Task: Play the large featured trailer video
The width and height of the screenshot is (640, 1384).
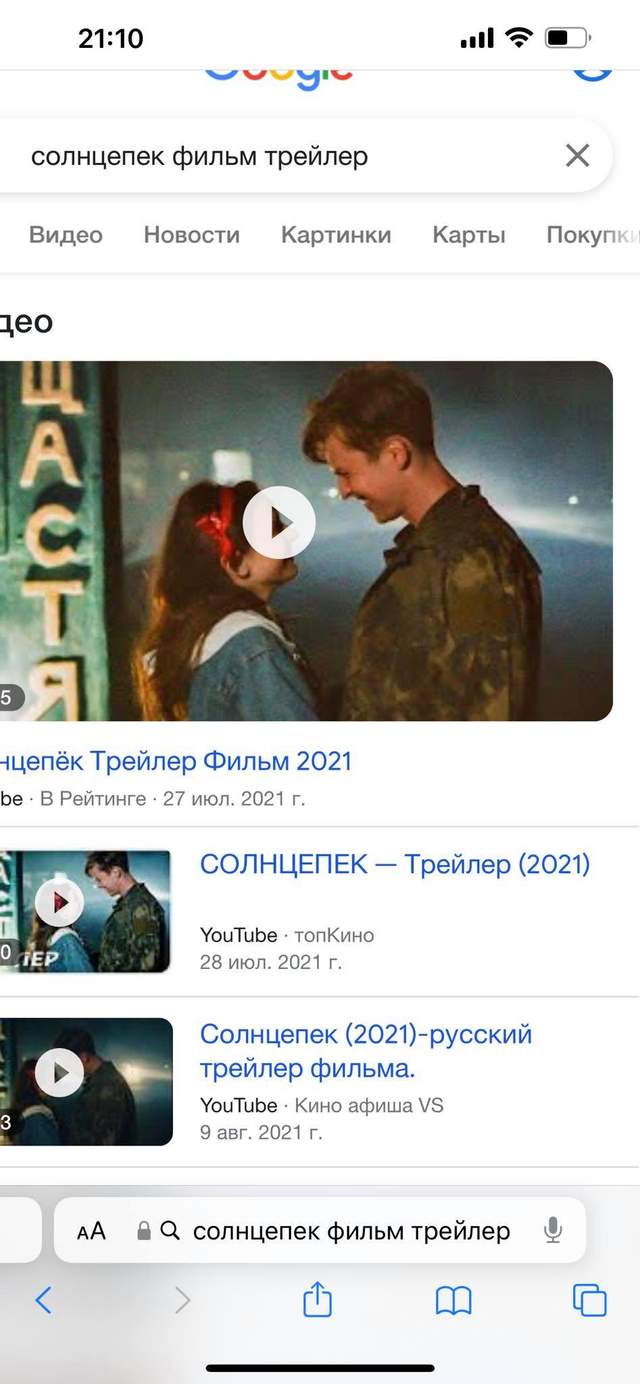Action: (279, 523)
